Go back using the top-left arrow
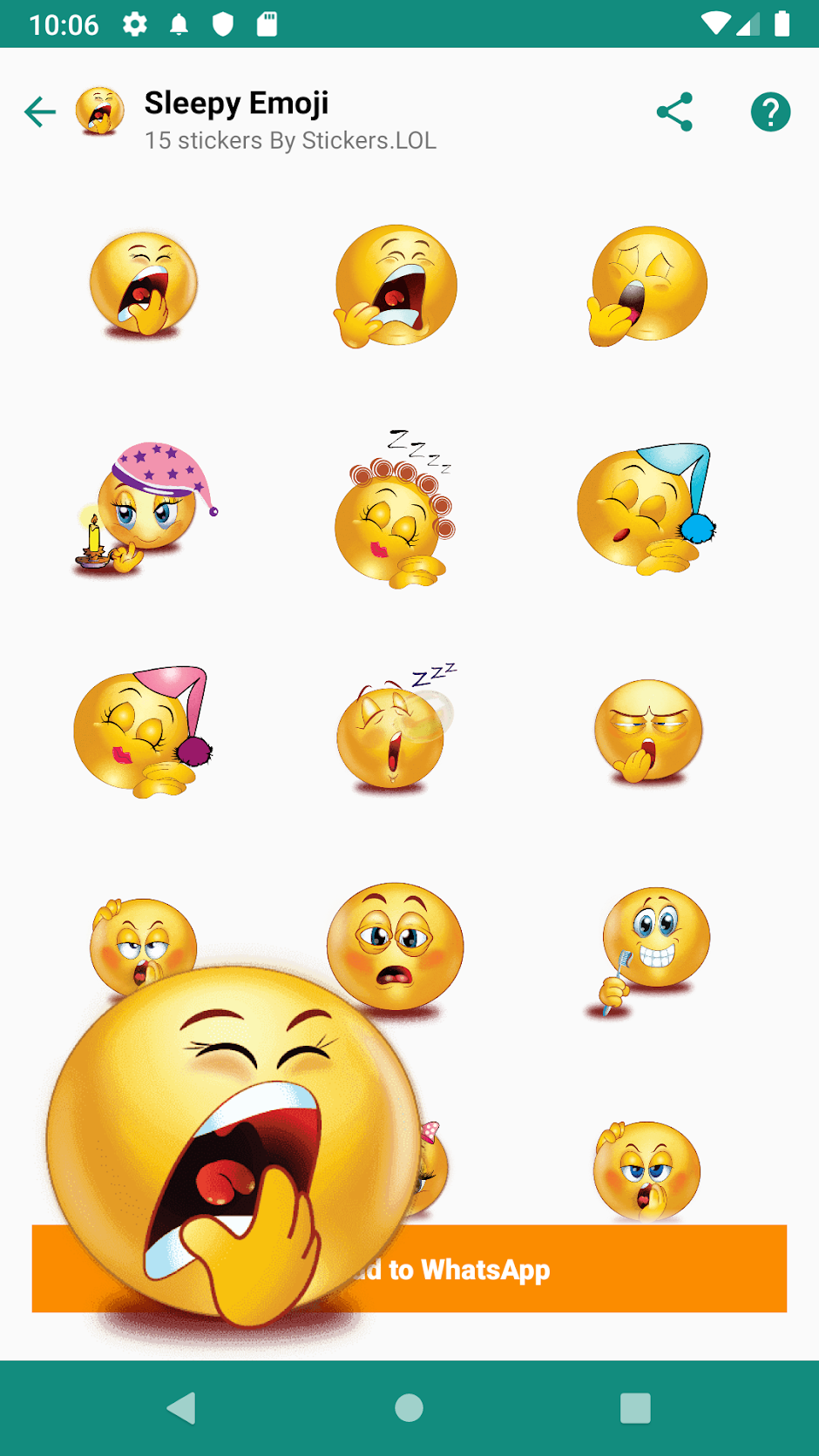This screenshot has width=819, height=1456. (40, 112)
